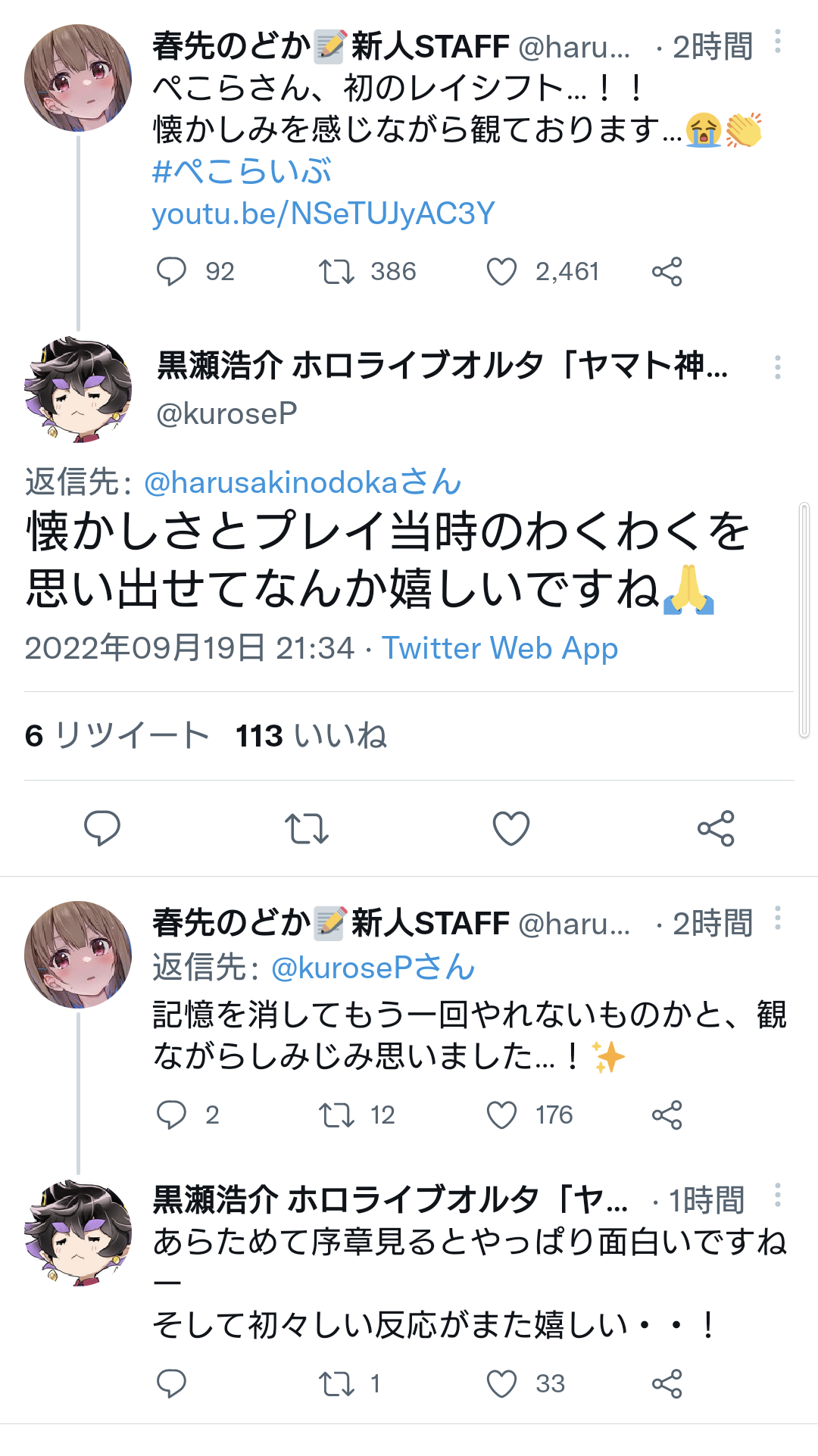
Task: Open overflow menu on the top ぺこらさん tweet
Action: (x=777, y=42)
